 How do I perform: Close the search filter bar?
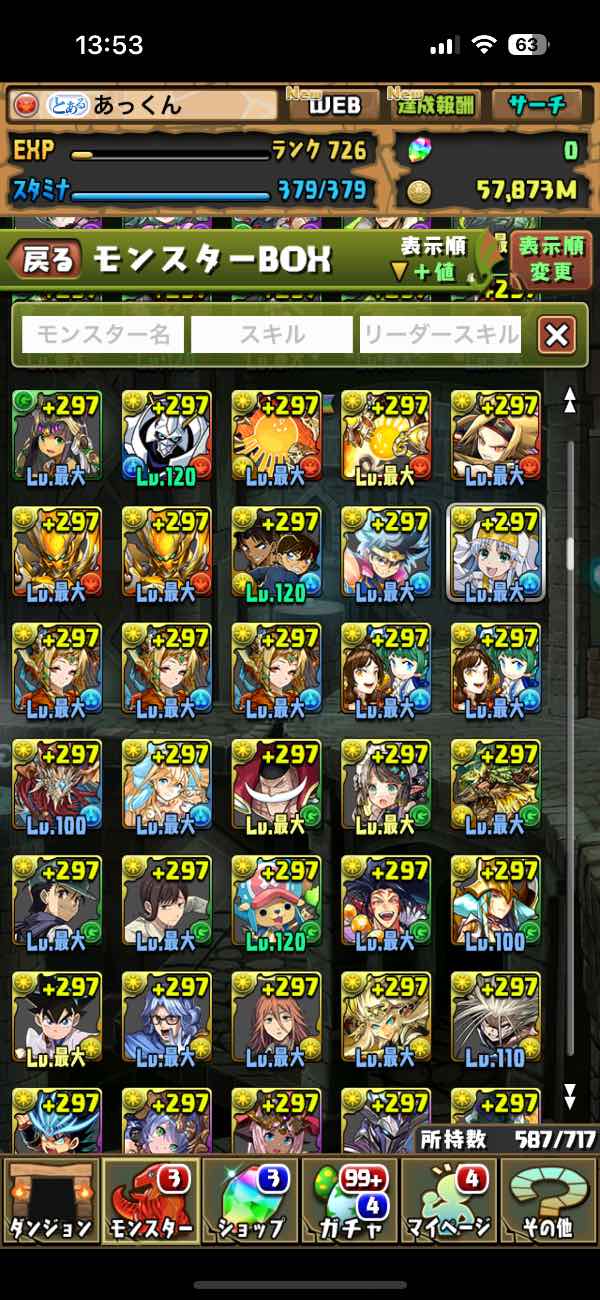[x=556, y=335]
